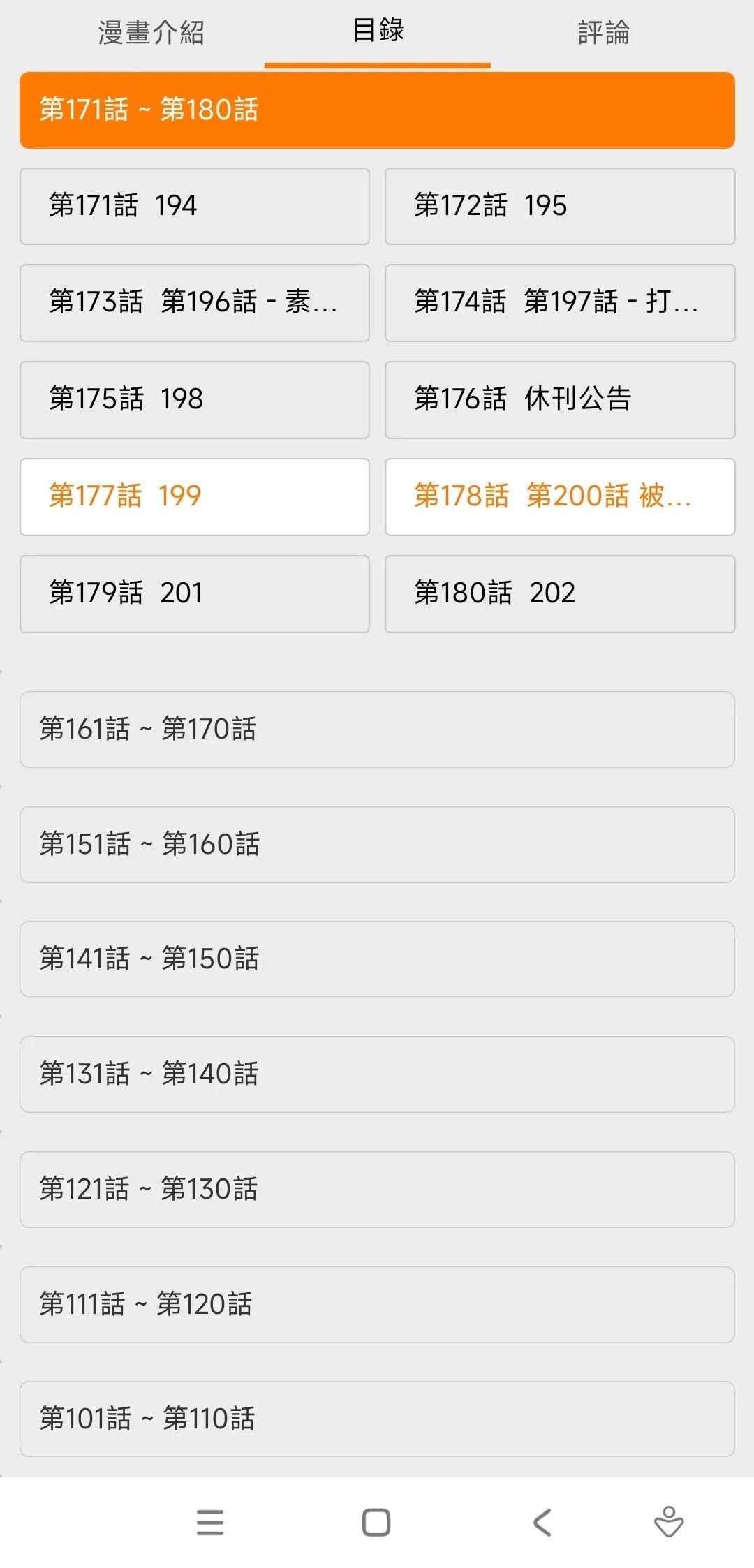Select chapter 第174話 第197話

(x=559, y=302)
